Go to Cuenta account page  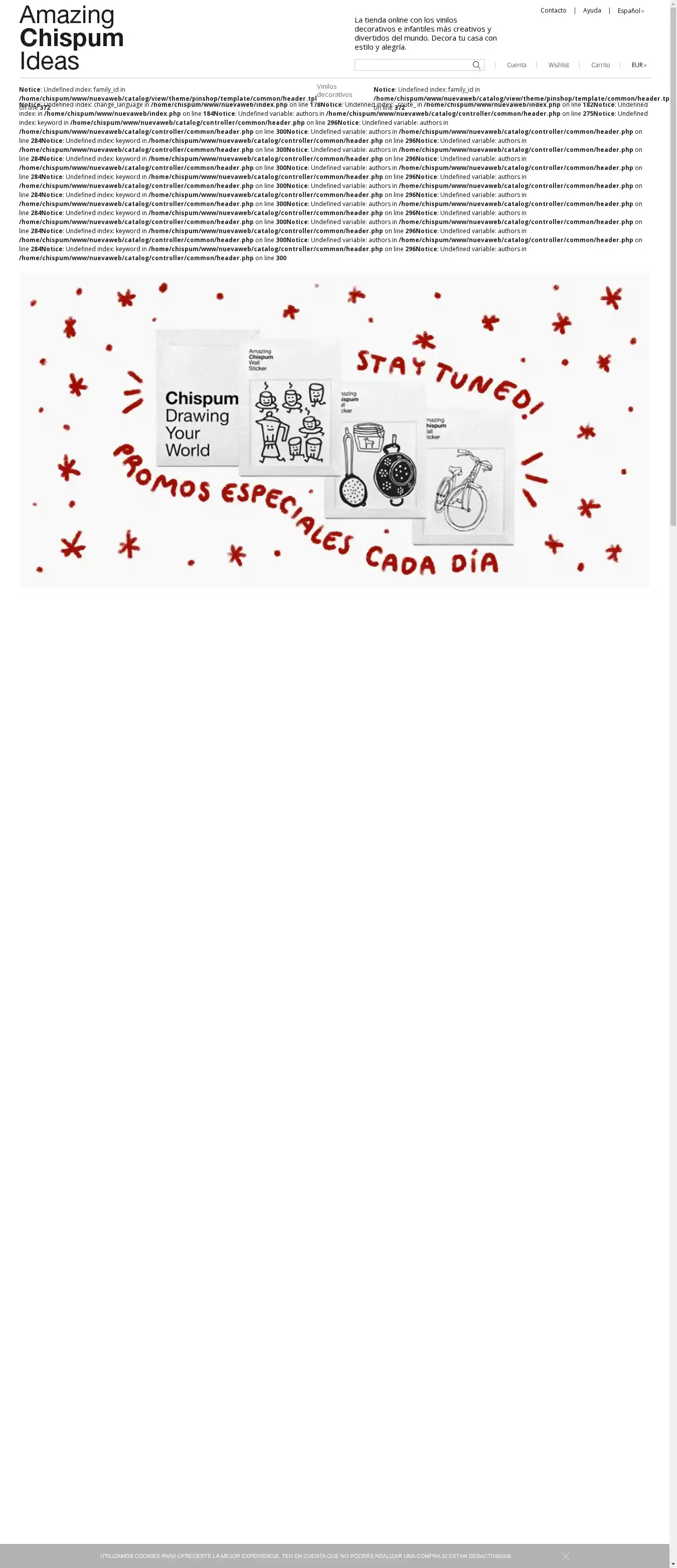click(x=516, y=65)
